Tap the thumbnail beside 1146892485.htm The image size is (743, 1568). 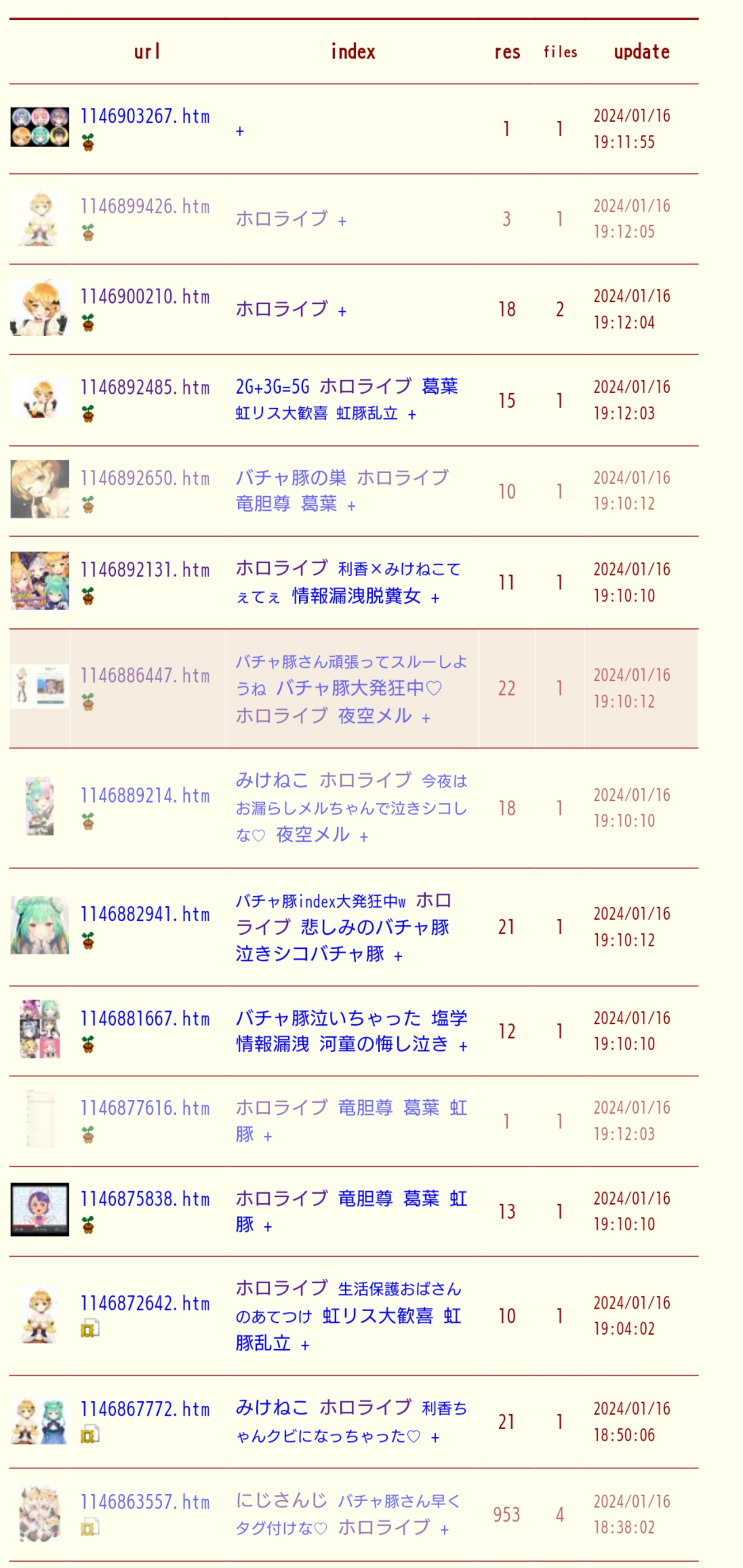coord(40,399)
